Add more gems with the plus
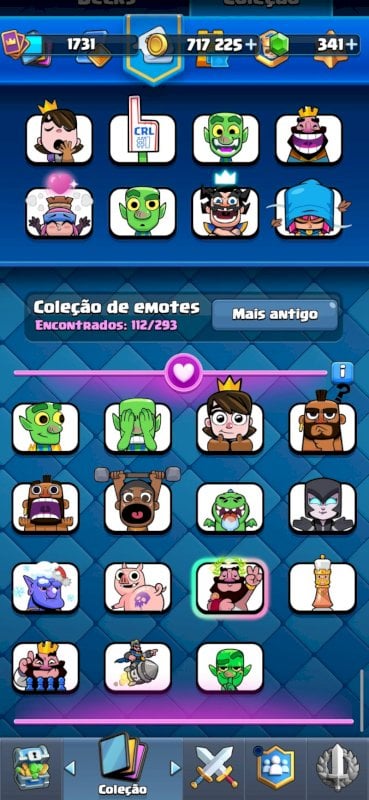Screen dimensions: 369x800 coord(352,45)
